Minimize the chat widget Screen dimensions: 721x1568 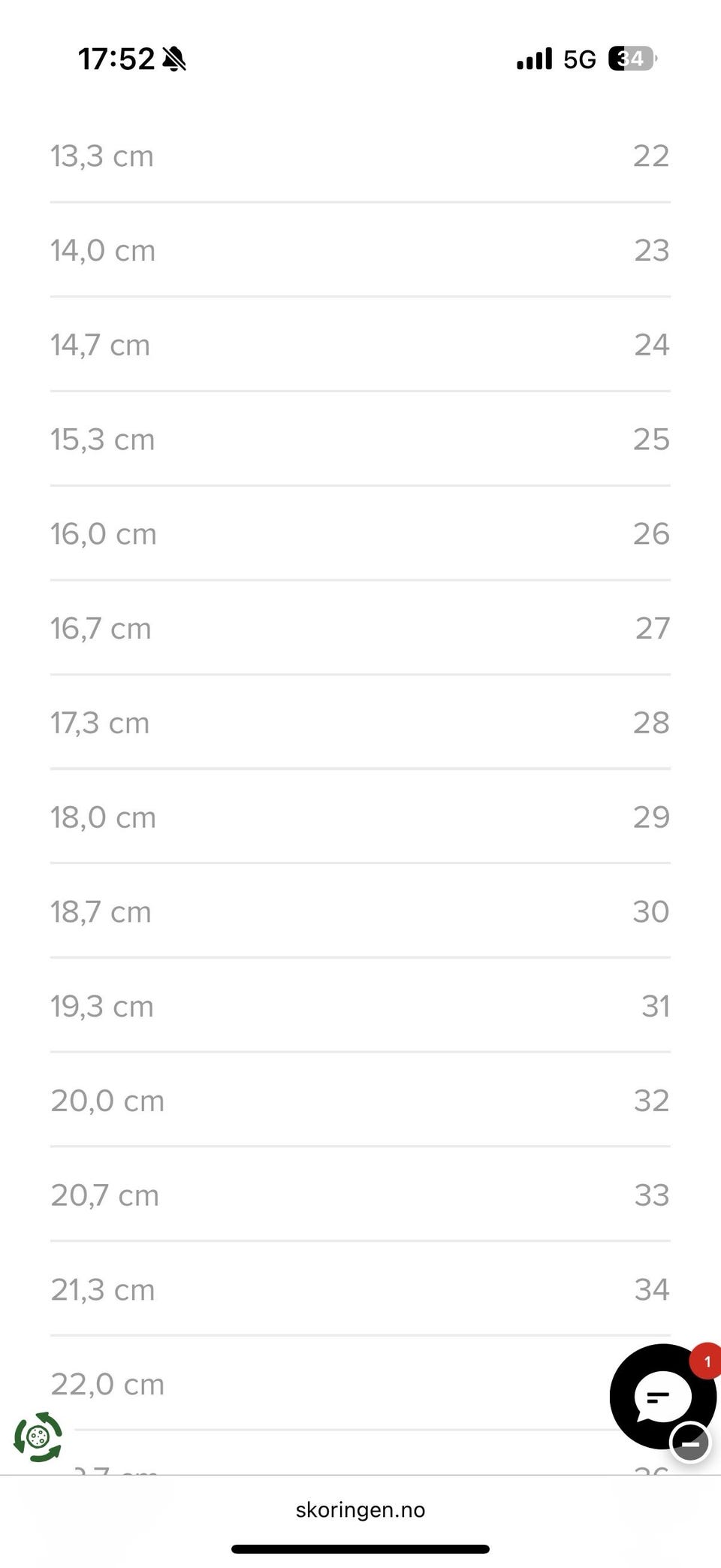click(x=690, y=1443)
